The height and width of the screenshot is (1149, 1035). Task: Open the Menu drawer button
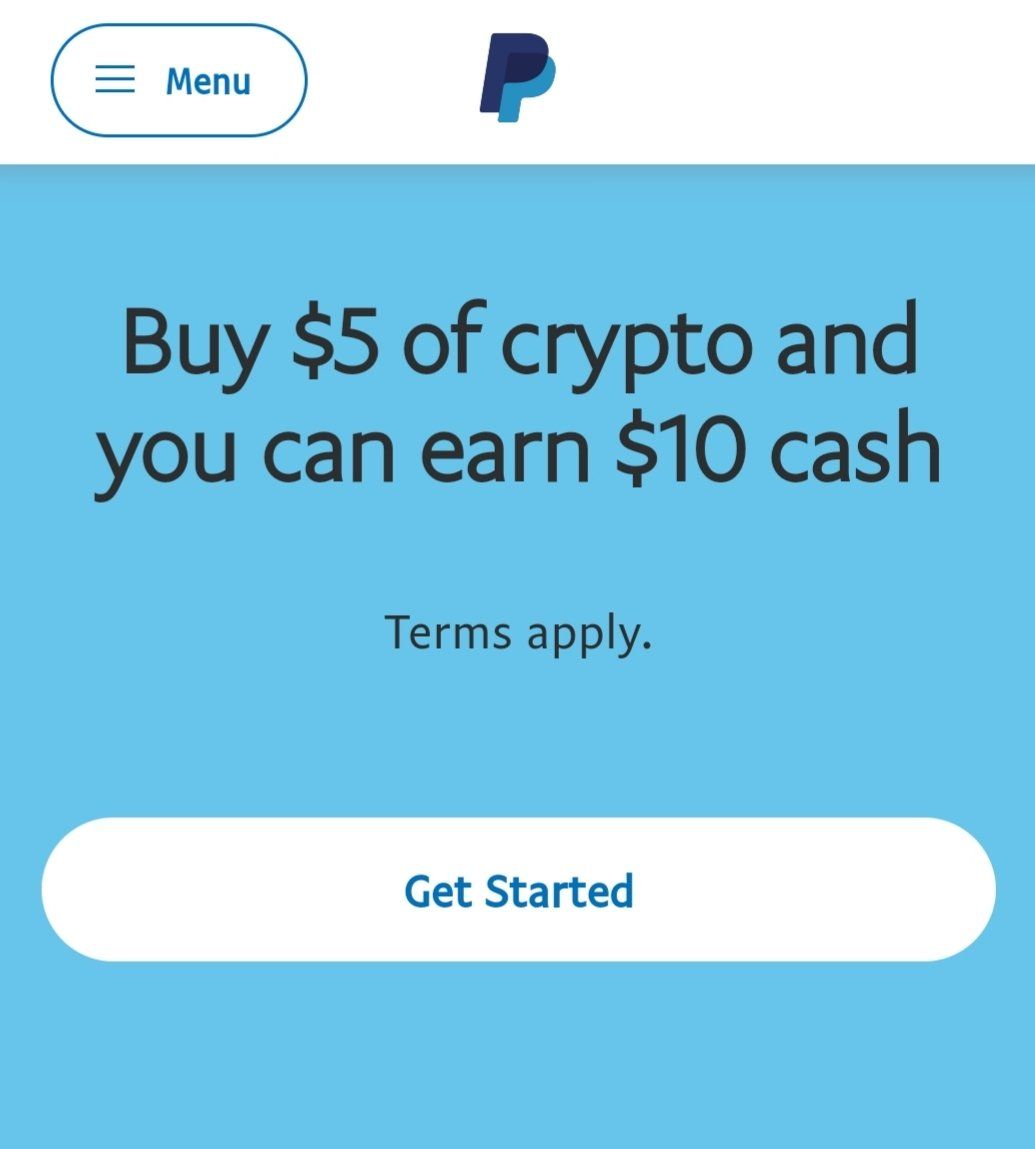click(178, 80)
